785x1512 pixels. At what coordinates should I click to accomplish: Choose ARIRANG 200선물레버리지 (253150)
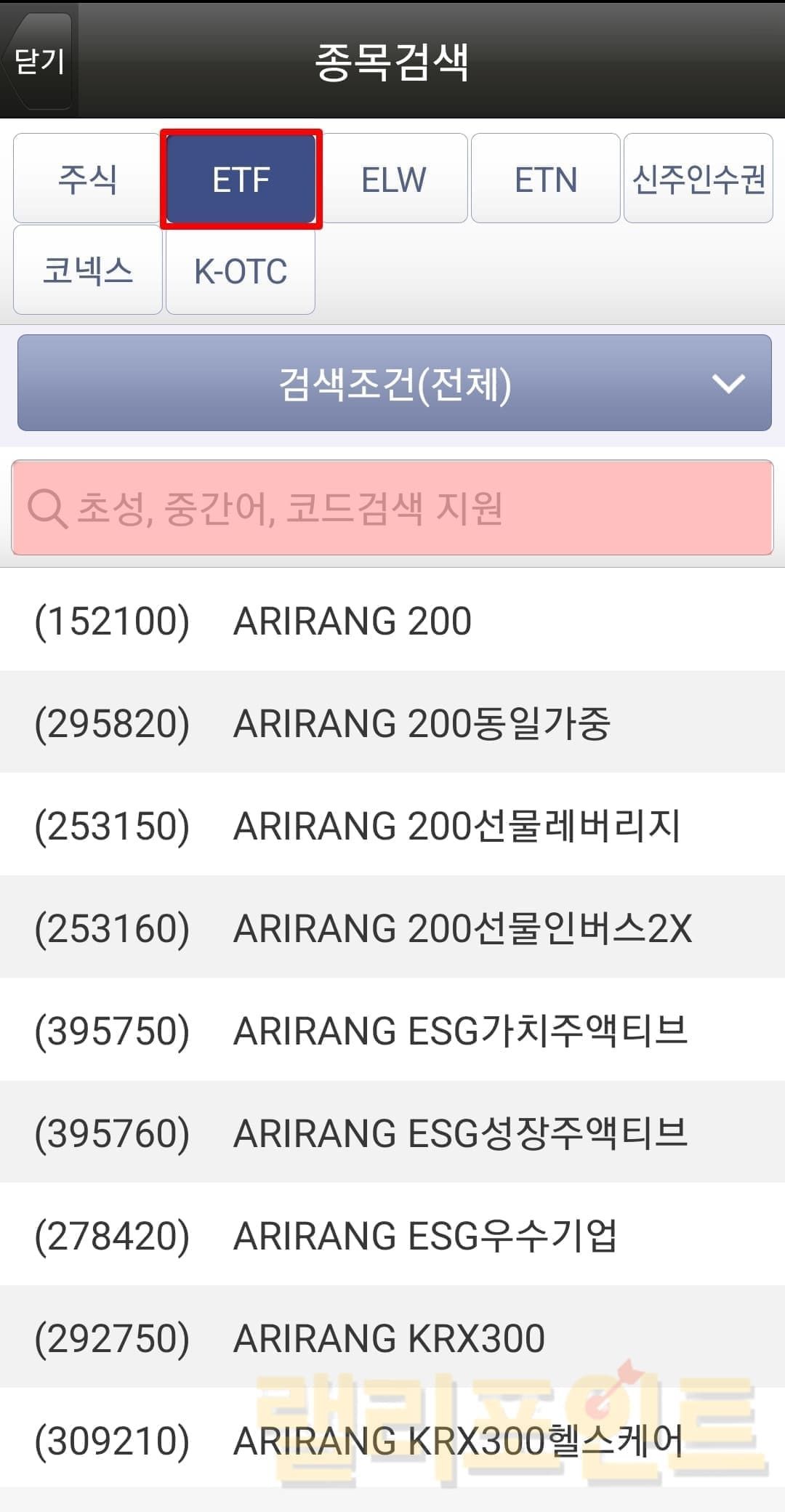pos(392,826)
